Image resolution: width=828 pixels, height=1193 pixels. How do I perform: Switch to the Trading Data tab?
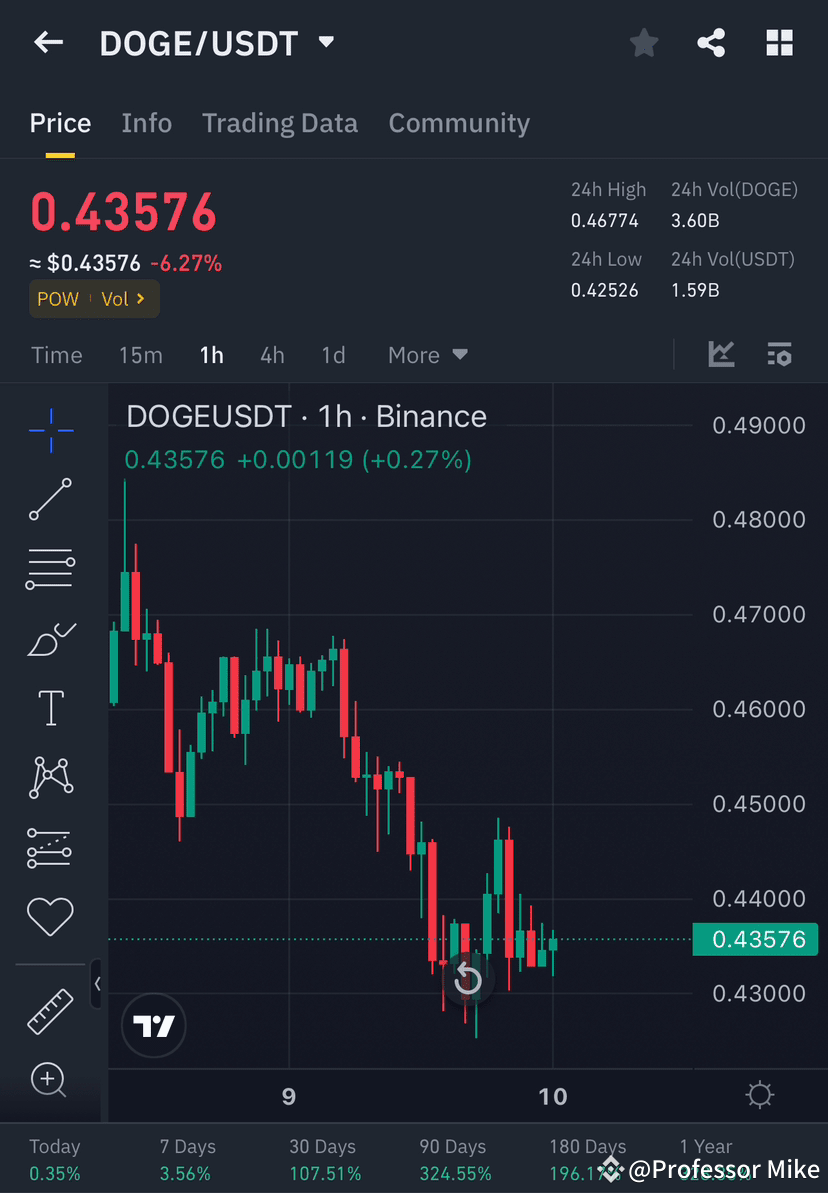click(x=280, y=122)
